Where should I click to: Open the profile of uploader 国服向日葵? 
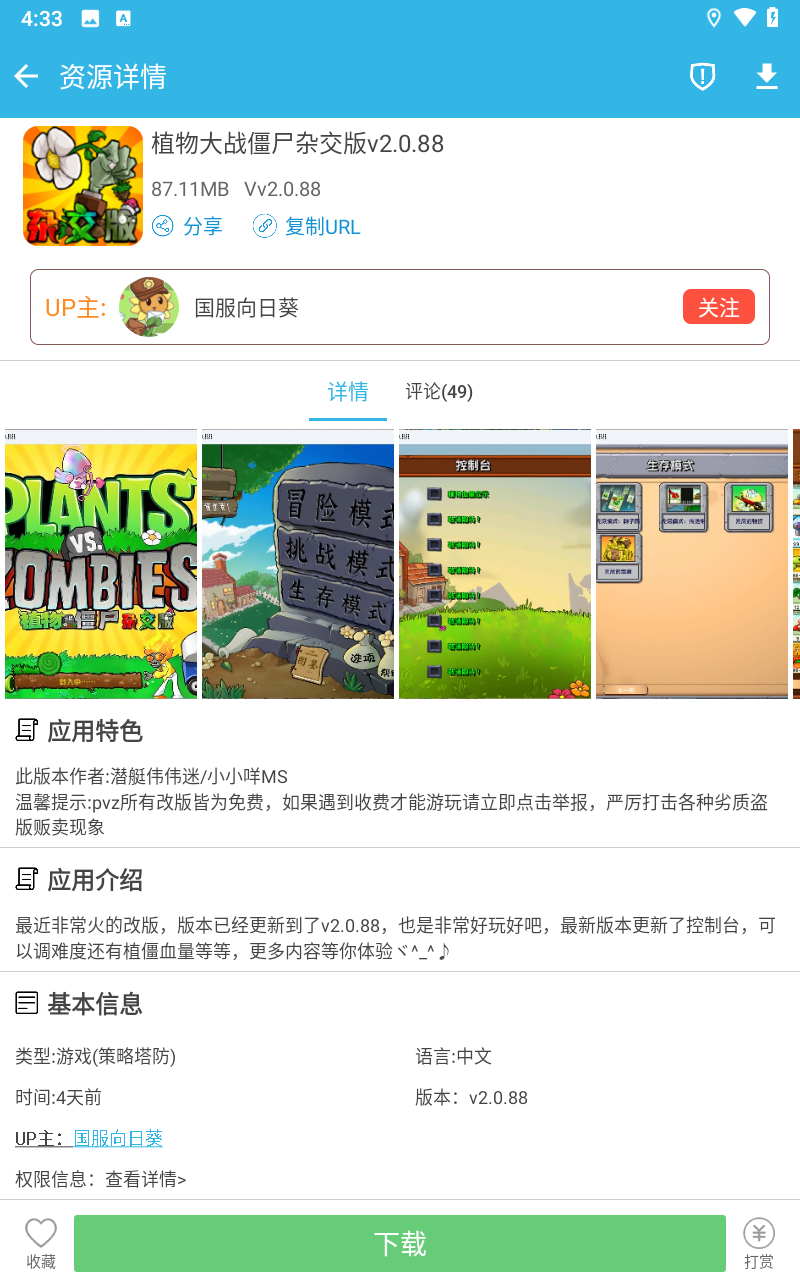click(x=245, y=307)
